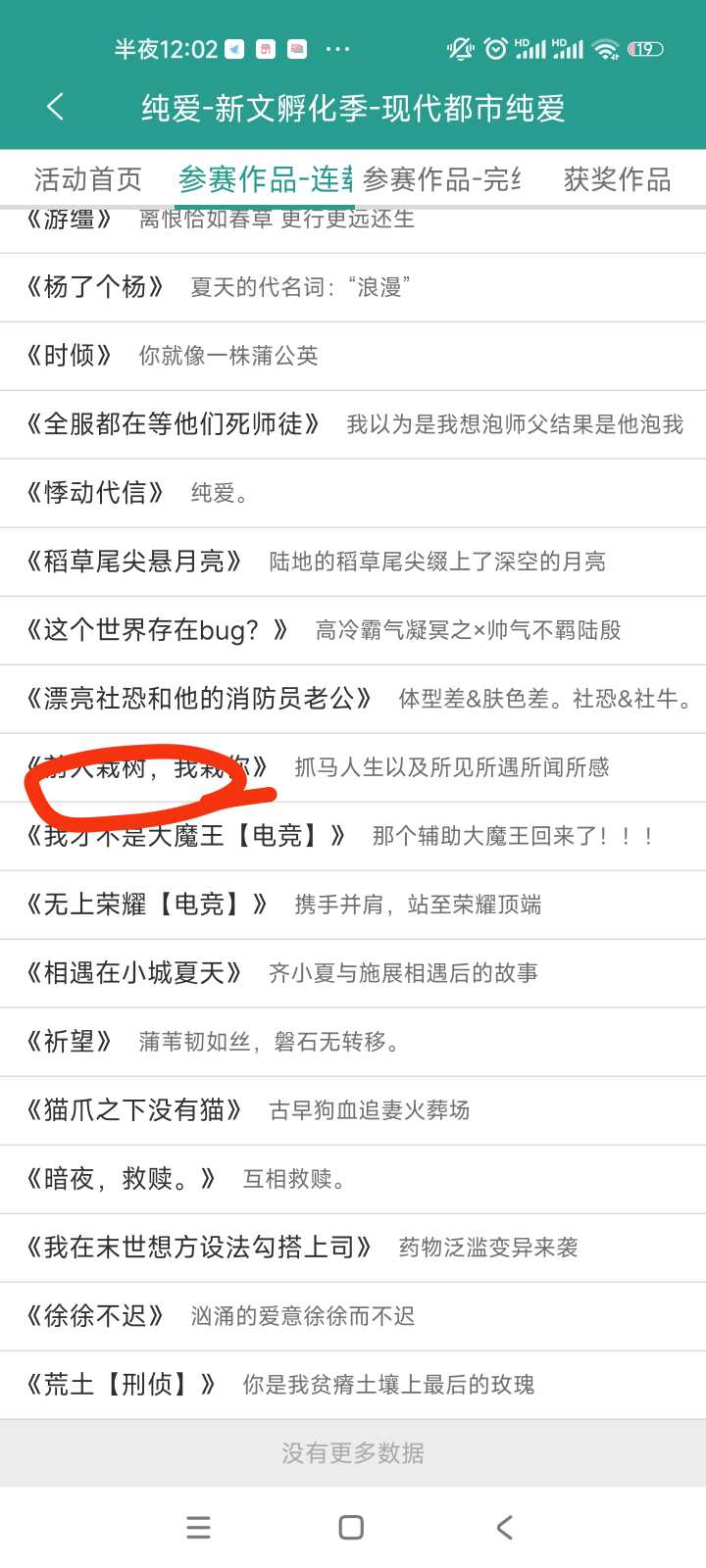The width and height of the screenshot is (706, 1568).
Task: Switch to the 参赛作品-完结 tab
Action: click(441, 178)
